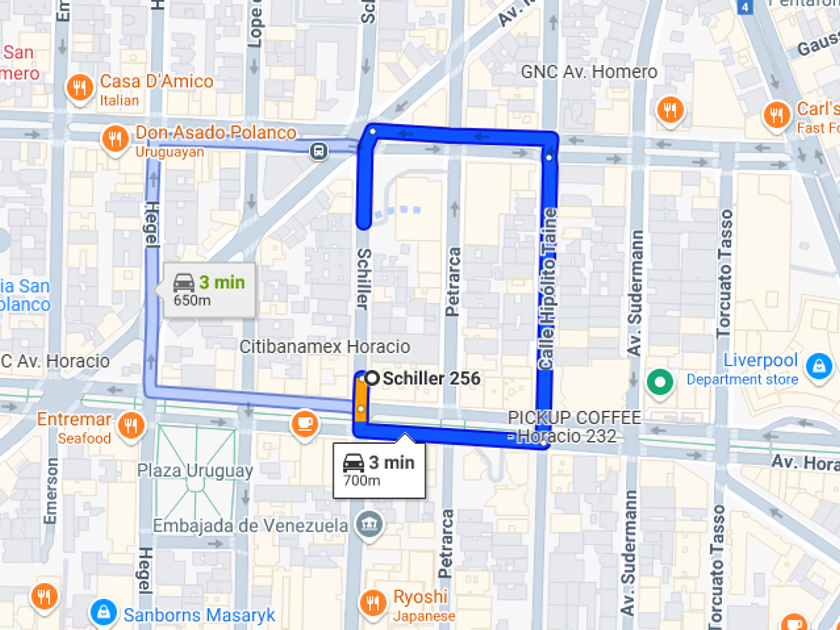This screenshot has width=840, height=630.
Task: Open the Don Asado Polanco marker
Action: click(117, 139)
